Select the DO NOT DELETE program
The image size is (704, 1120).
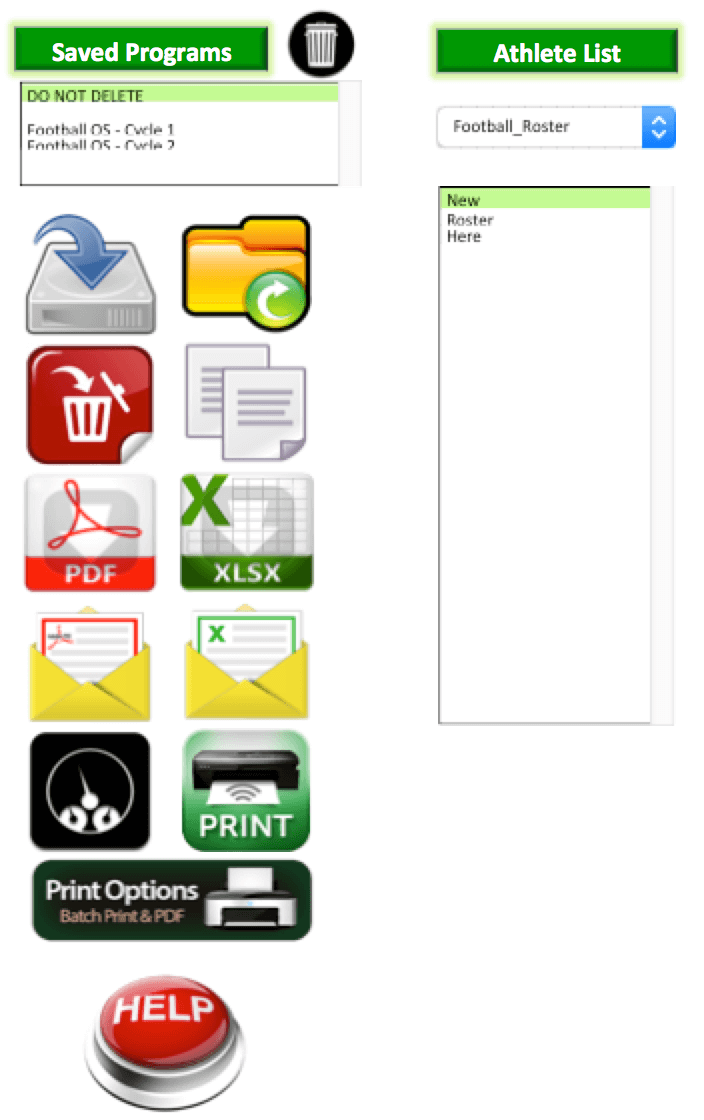(x=180, y=96)
